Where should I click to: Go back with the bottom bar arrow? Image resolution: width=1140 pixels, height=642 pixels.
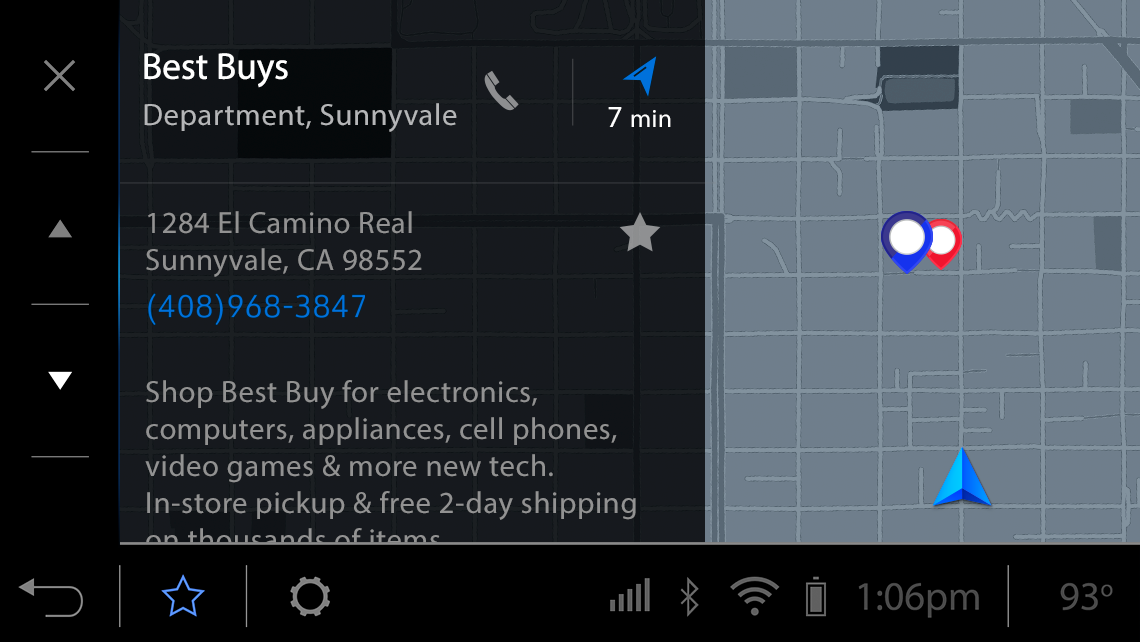52,597
